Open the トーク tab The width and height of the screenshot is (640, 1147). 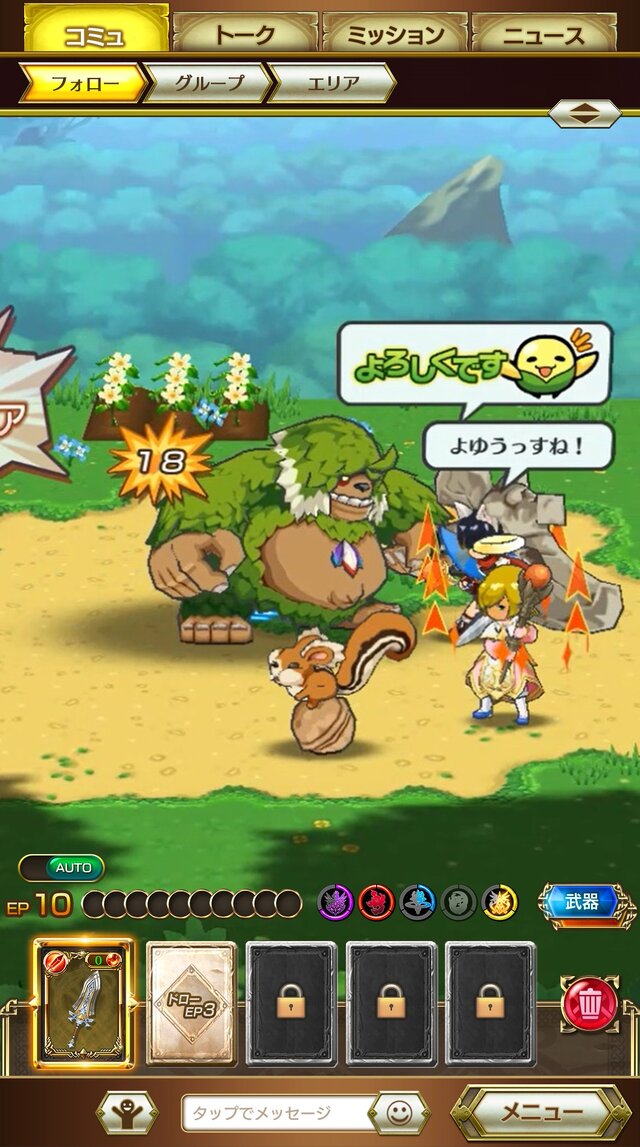[245, 34]
